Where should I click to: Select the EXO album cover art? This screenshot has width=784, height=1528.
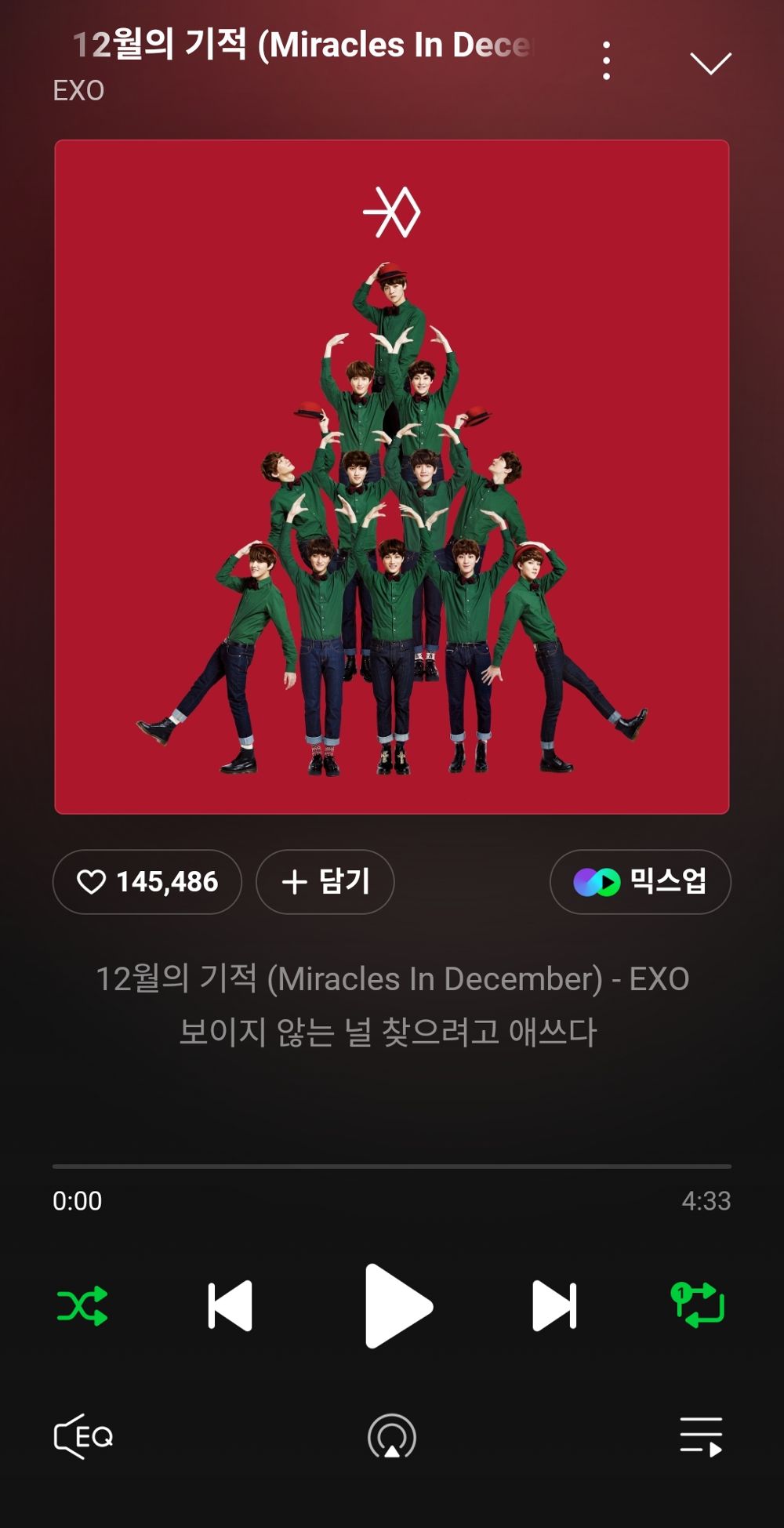(x=392, y=474)
